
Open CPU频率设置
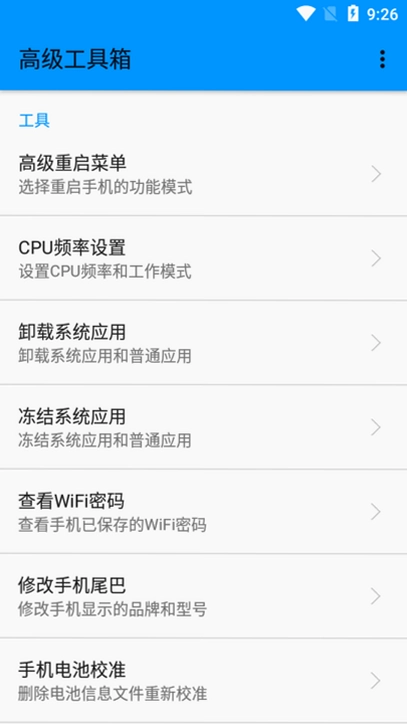(203, 258)
